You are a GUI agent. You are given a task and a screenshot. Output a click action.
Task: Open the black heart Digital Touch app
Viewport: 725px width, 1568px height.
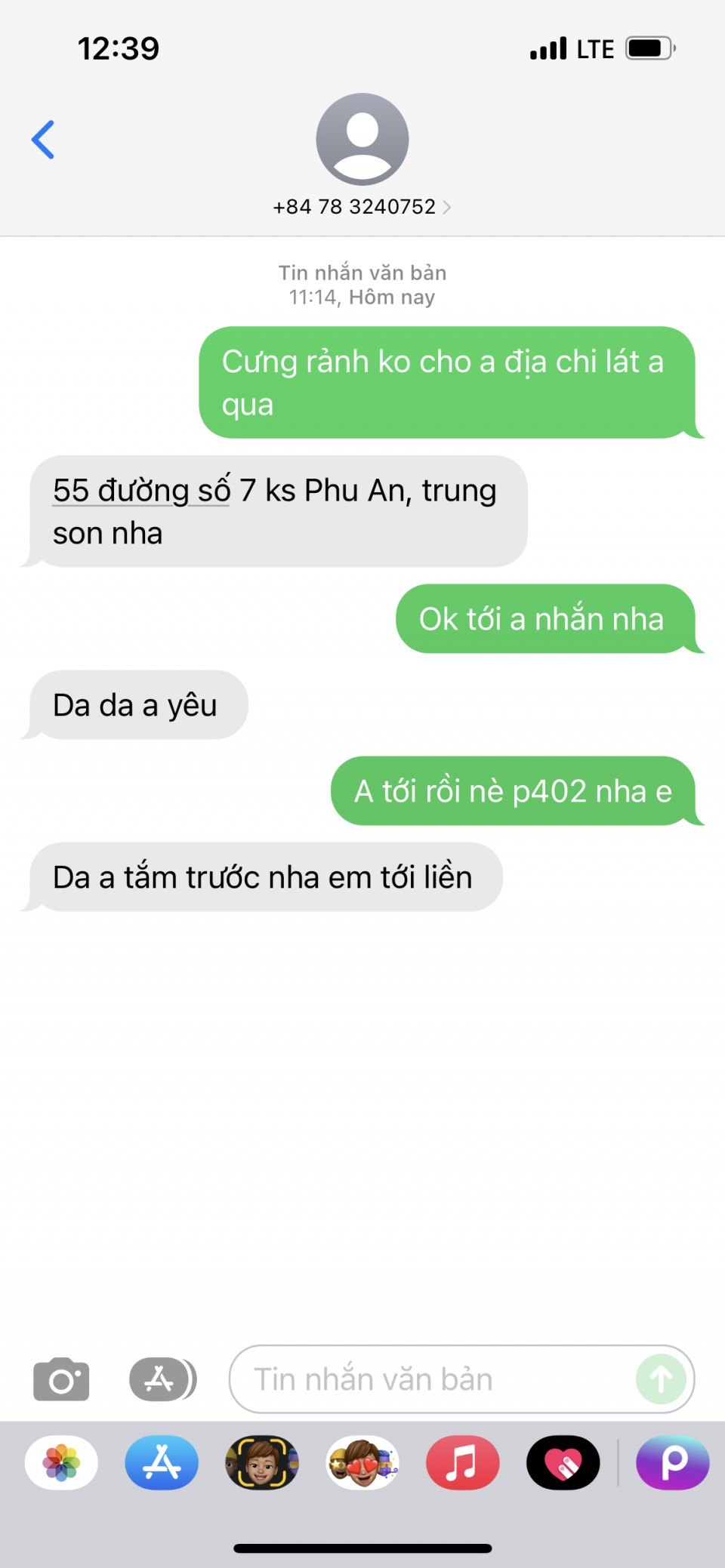[563, 1462]
